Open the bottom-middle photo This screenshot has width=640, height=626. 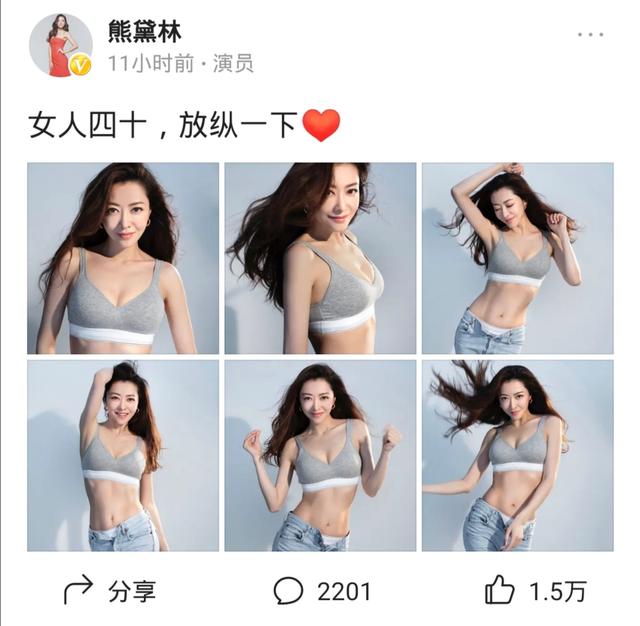point(319,455)
